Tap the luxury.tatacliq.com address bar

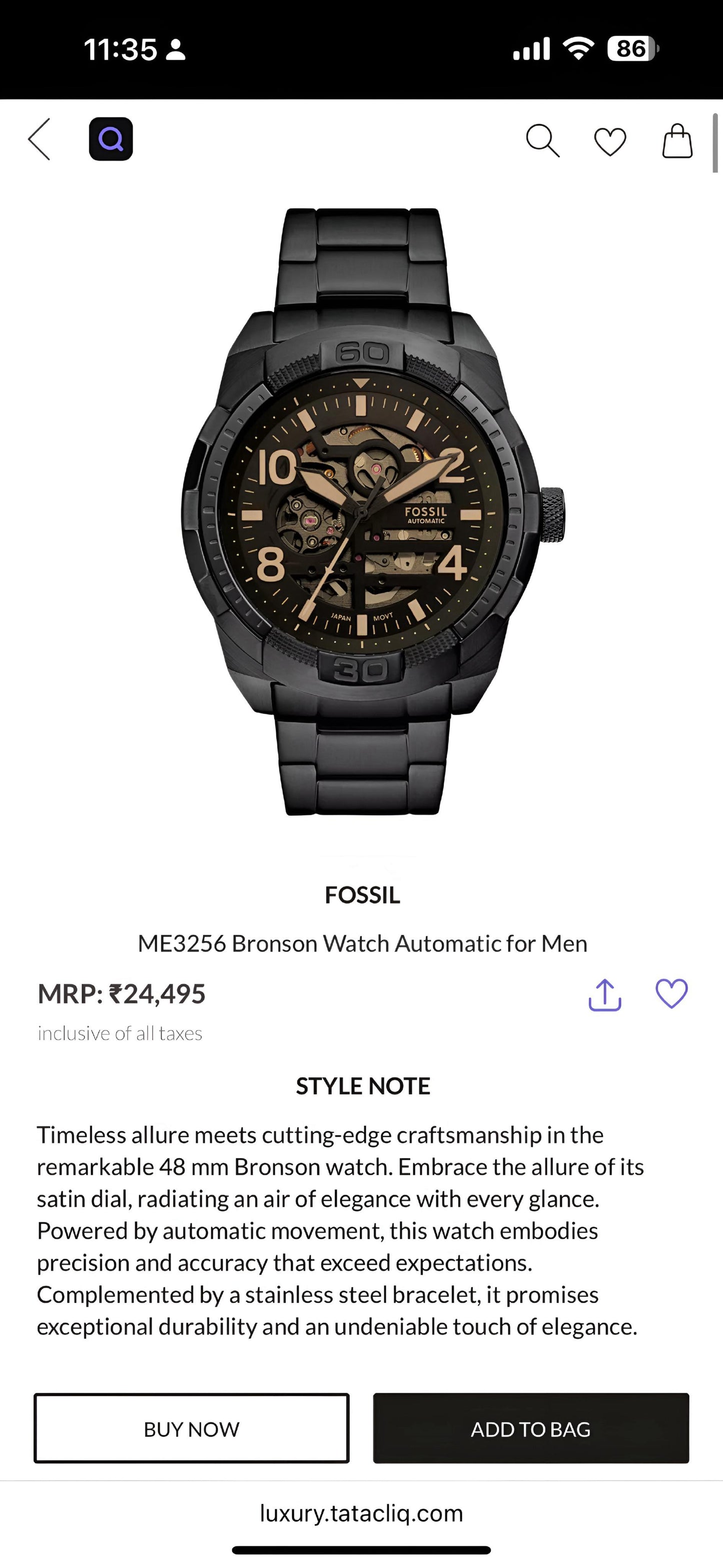click(x=361, y=1513)
